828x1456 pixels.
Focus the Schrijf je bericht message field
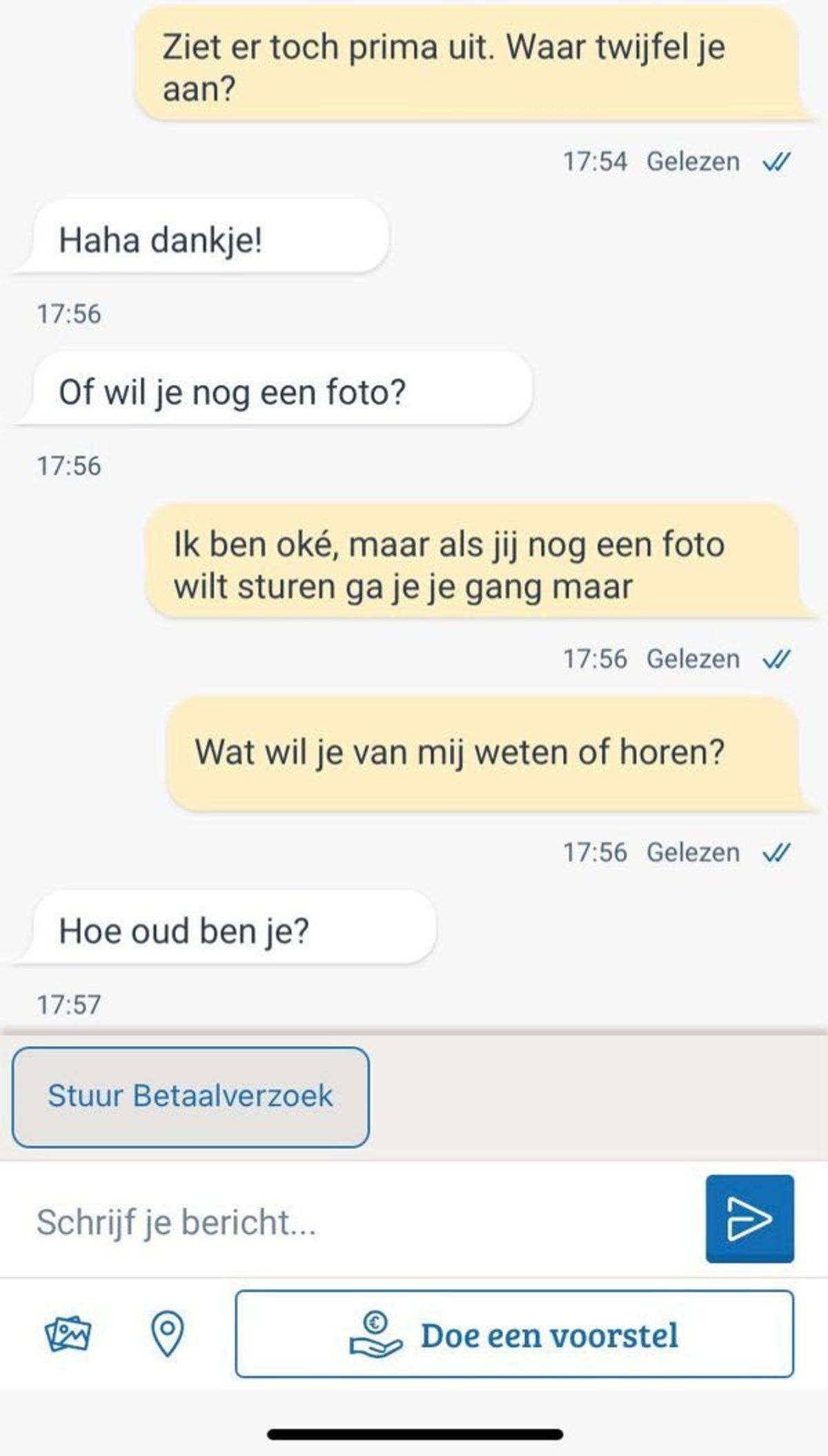[359, 1222]
